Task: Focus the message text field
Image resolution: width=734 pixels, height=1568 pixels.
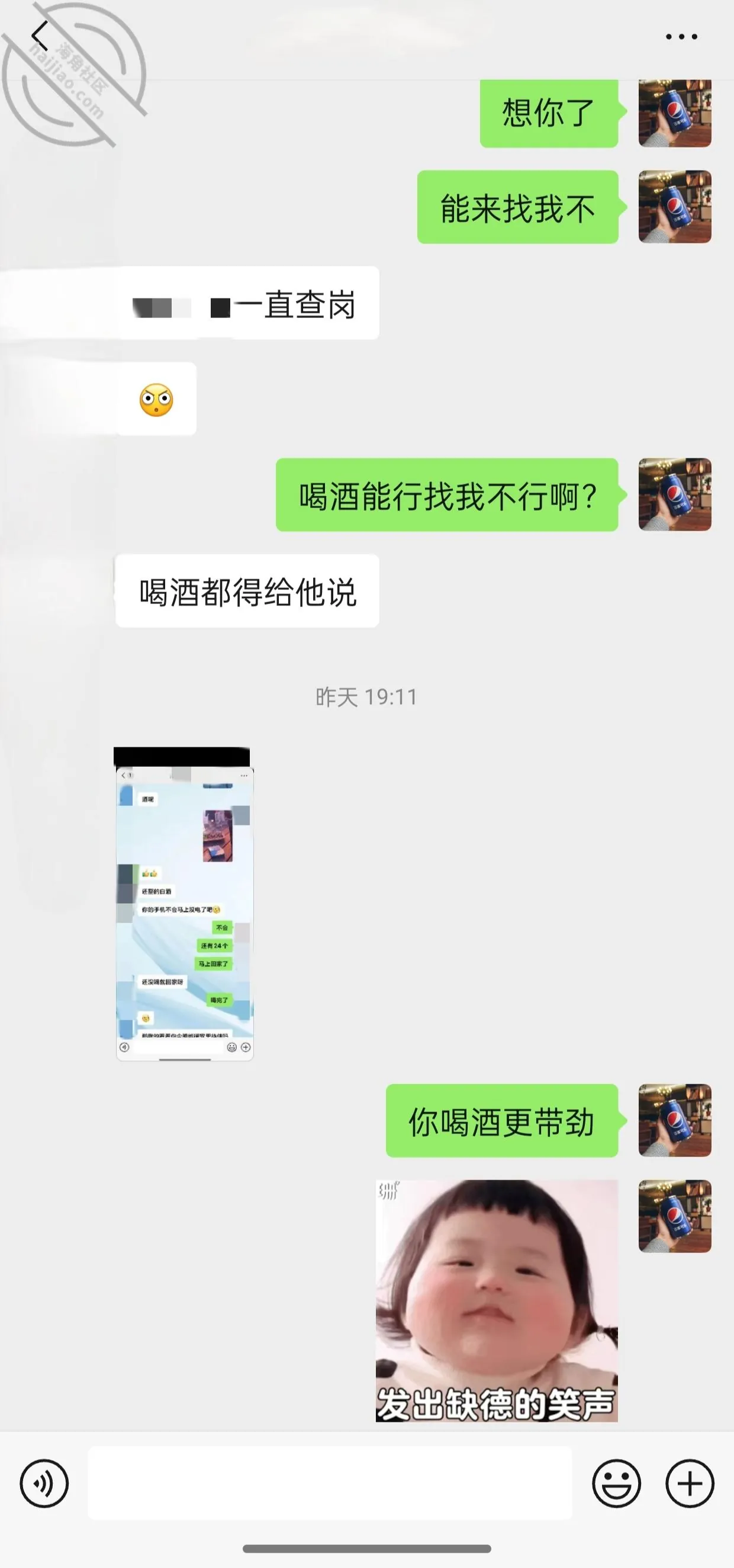Action: point(330,1483)
